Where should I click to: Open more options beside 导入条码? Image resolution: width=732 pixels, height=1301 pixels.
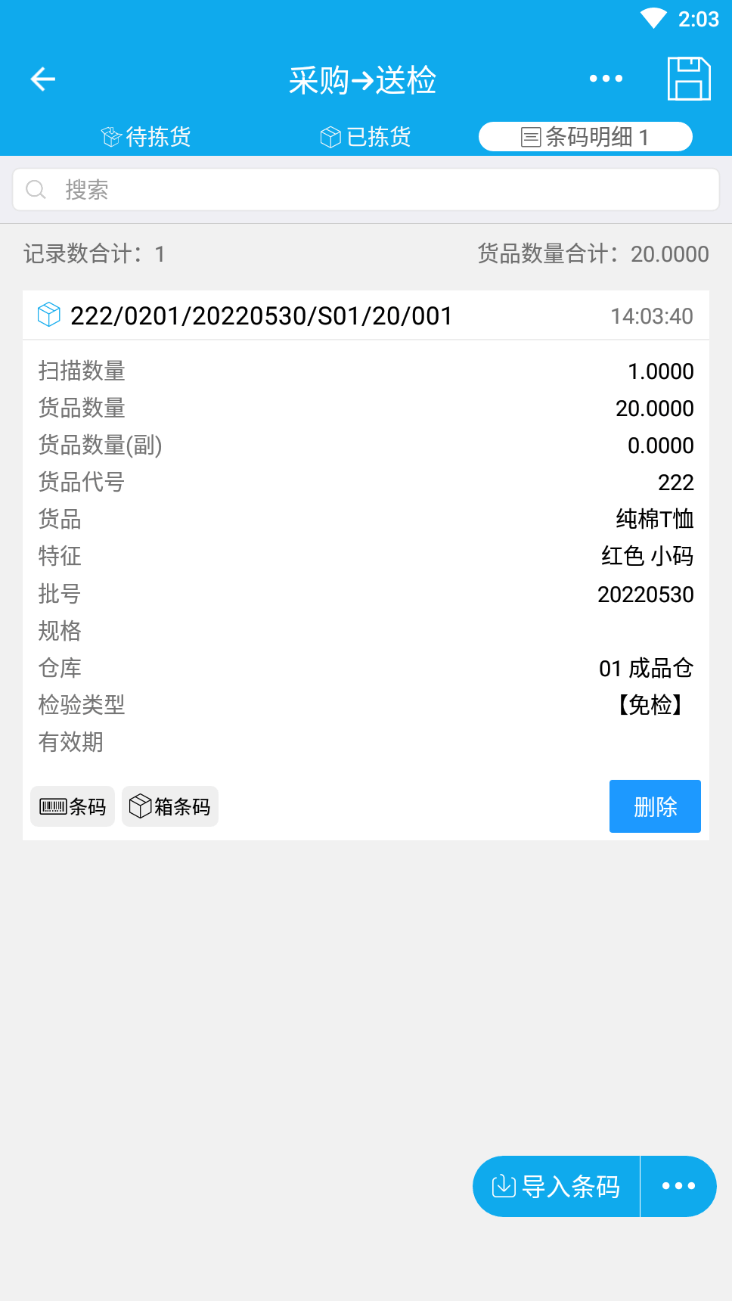679,1186
